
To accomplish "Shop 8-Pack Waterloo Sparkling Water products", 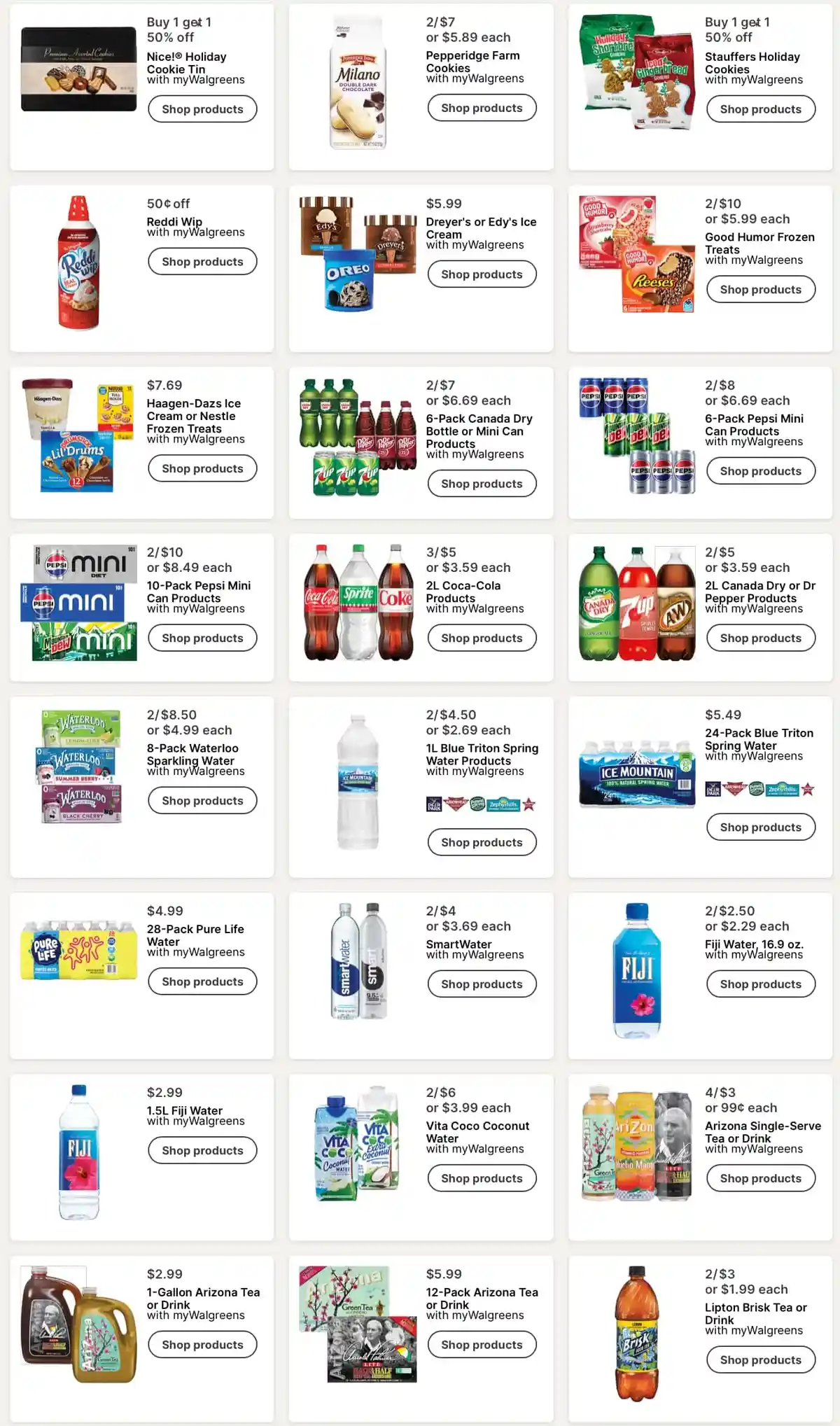I will pos(202,801).
